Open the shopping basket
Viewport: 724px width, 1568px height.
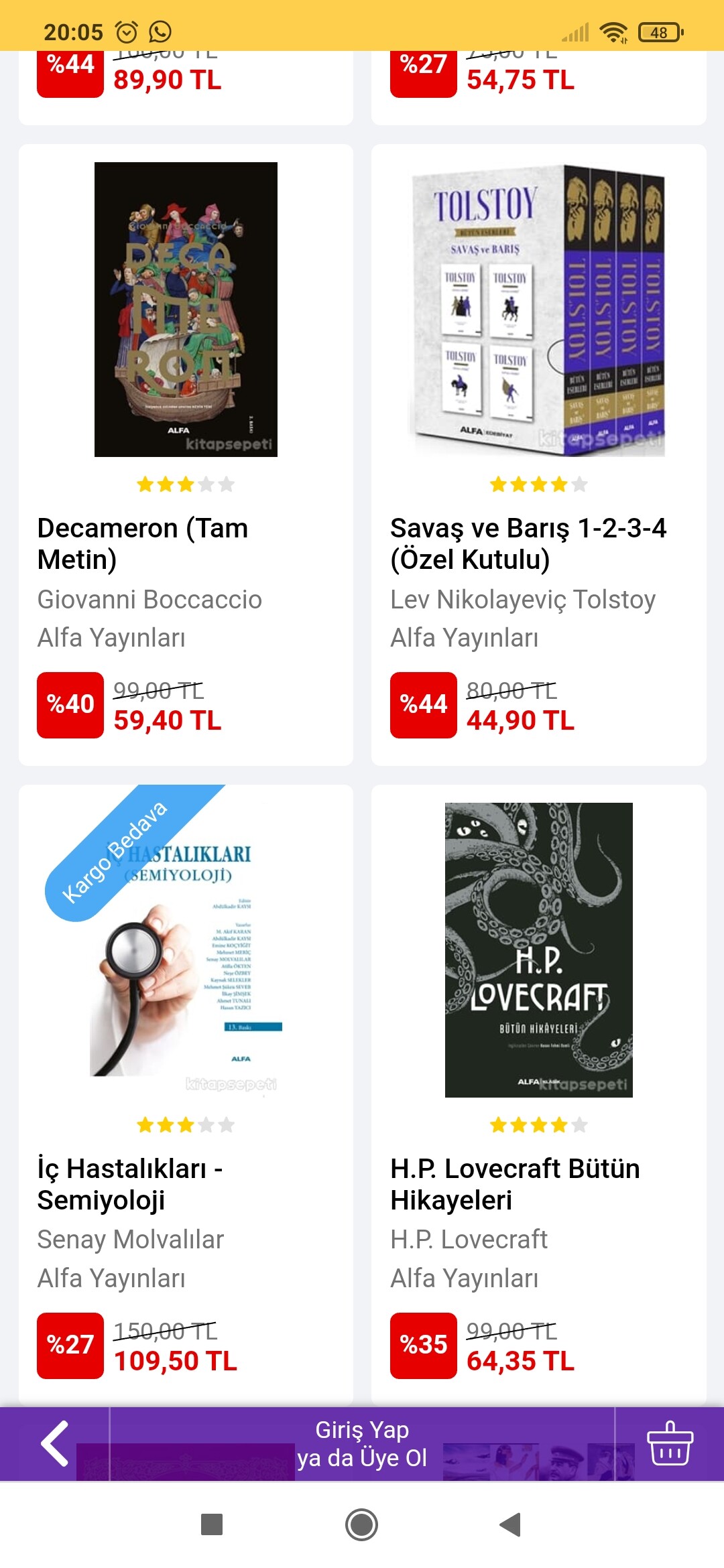point(669,1443)
